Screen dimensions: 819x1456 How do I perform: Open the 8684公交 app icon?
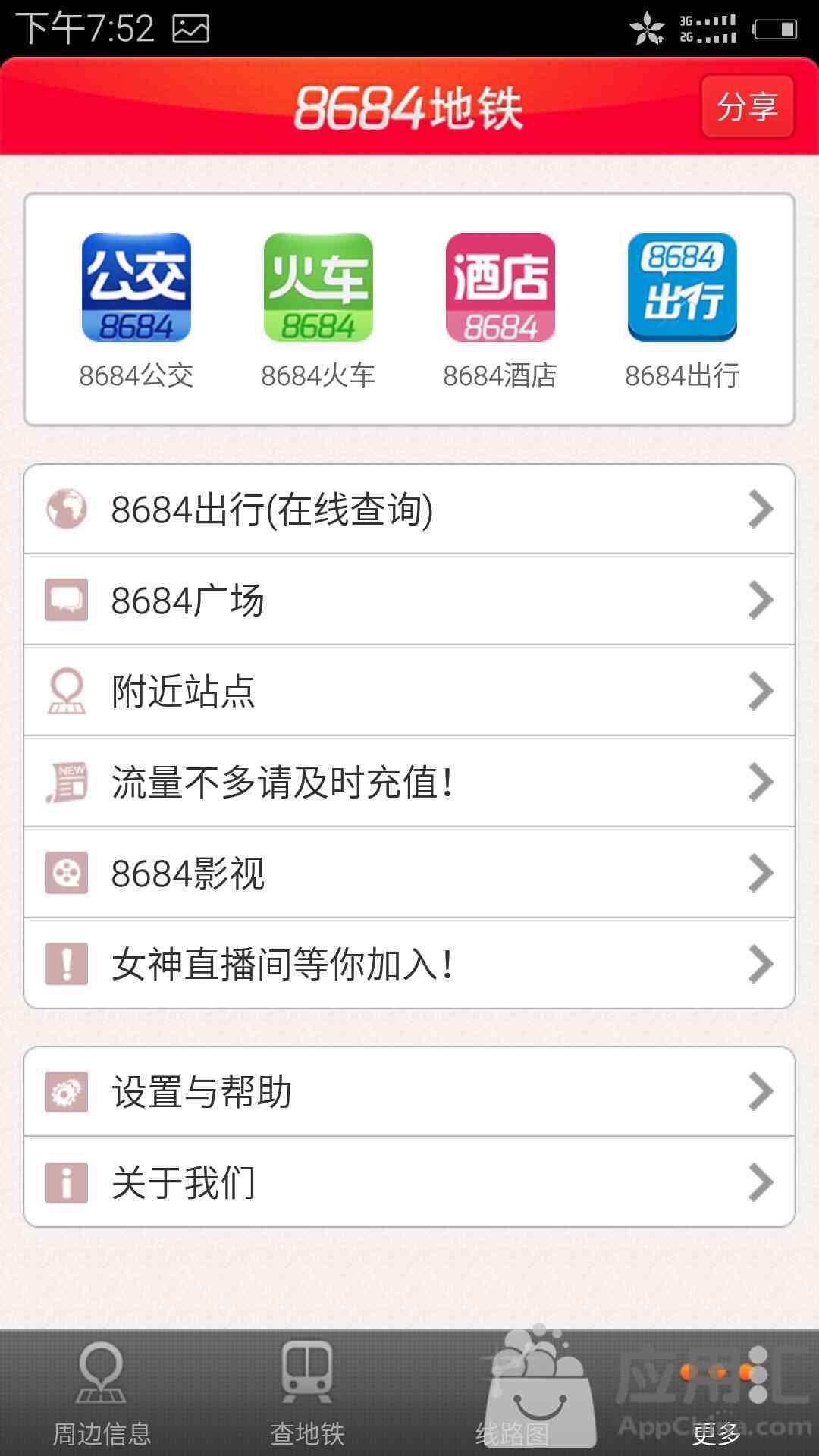tap(136, 288)
